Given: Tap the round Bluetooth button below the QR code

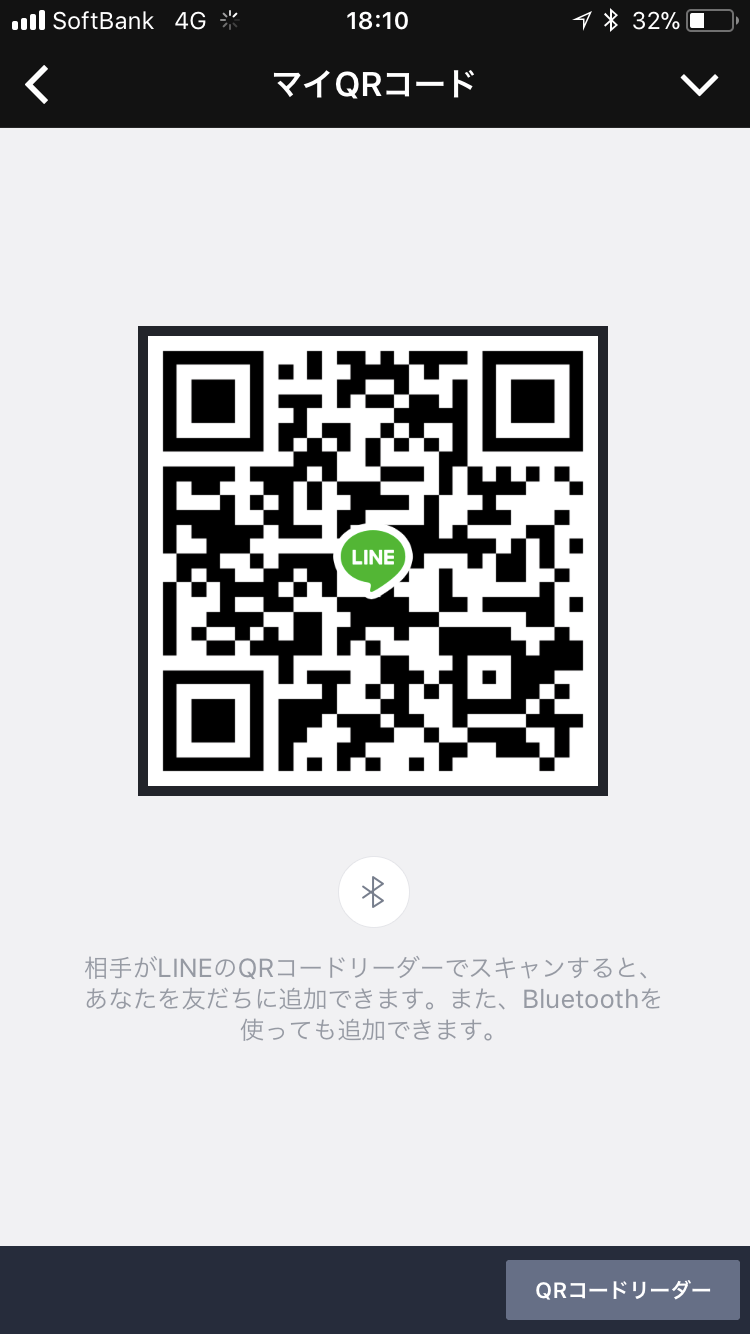Looking at the screenshot, I should (x=373, y=892).
